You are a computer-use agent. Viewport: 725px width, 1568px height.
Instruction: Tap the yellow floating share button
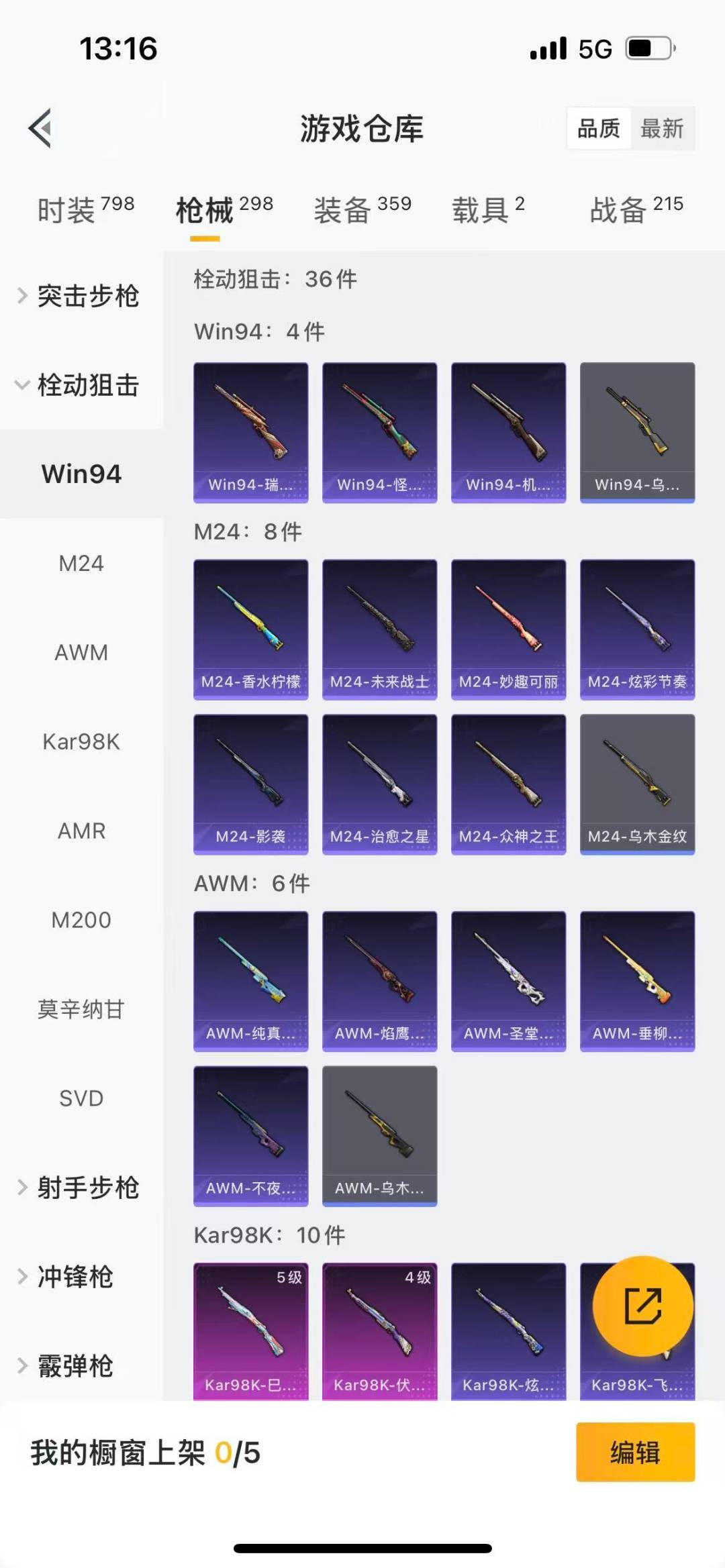tap(642, 1306)
